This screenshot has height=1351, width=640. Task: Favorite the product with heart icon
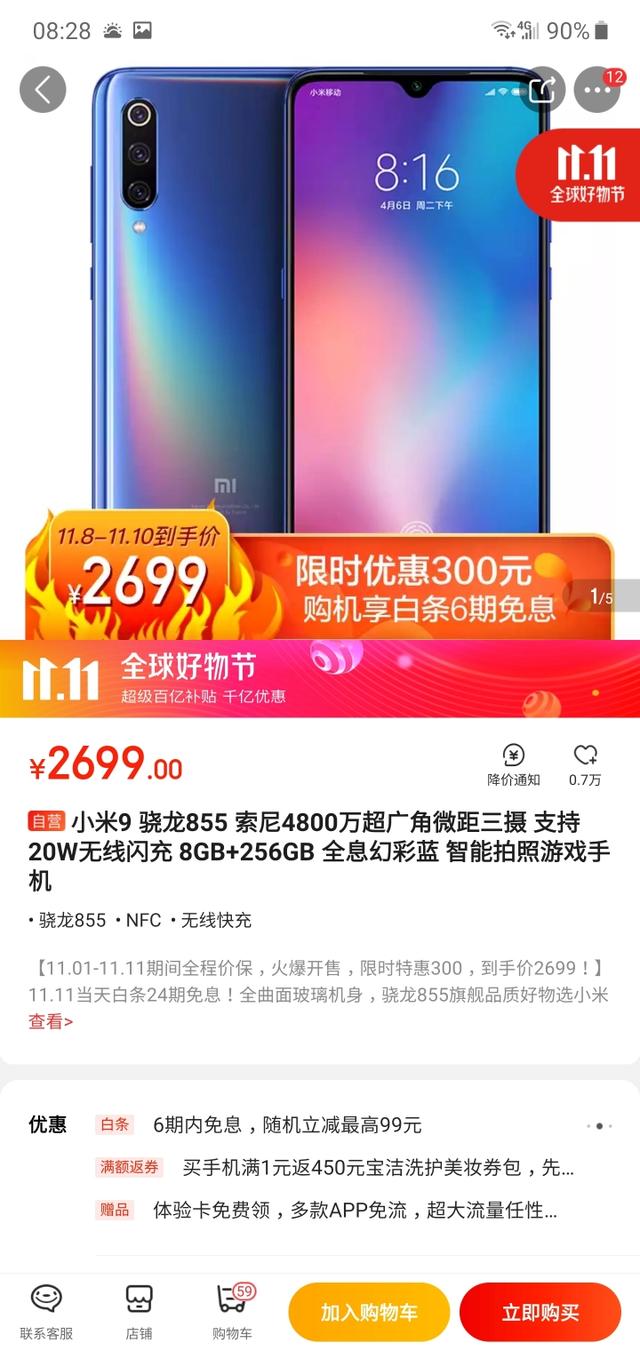click(585, 765)
